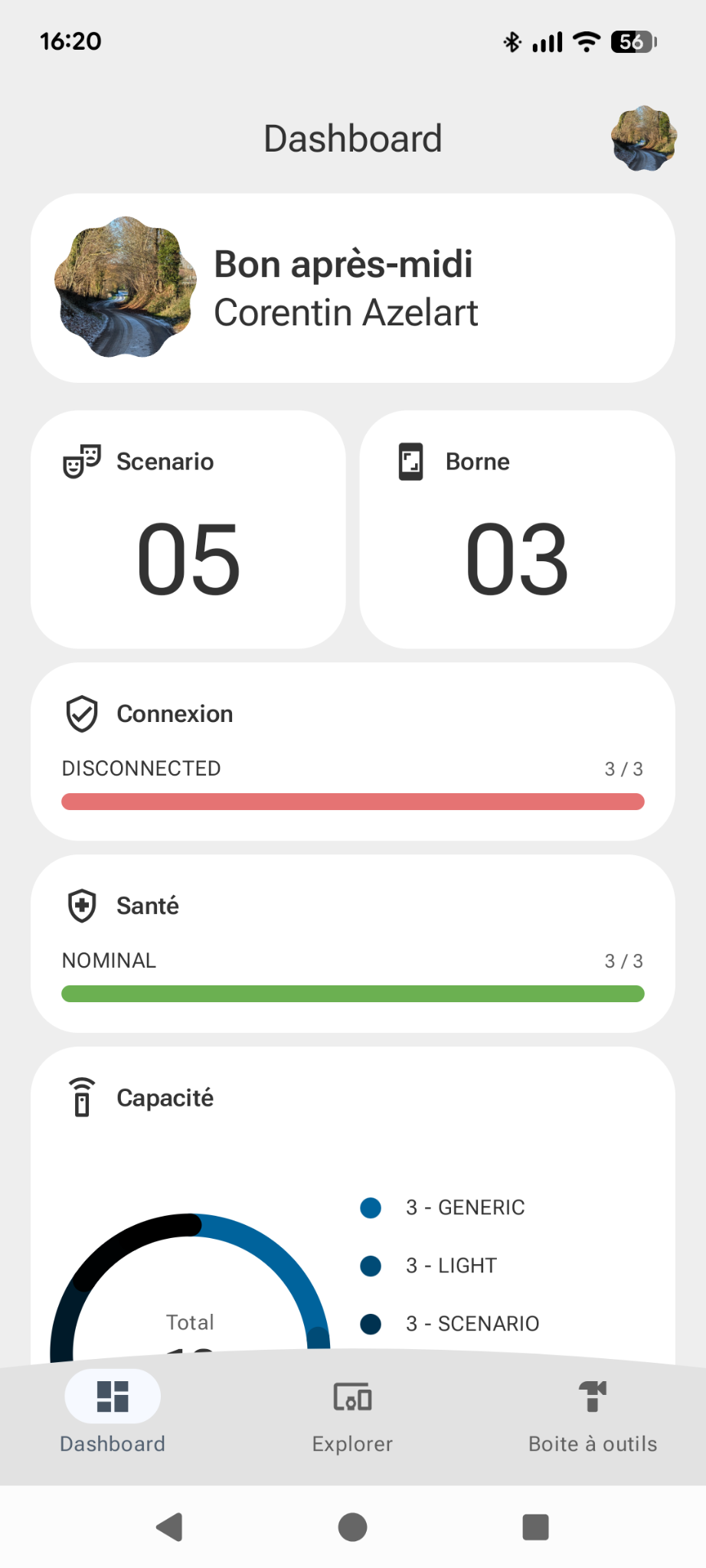Screen dimensions: 706x1568
Task: Open the Borne card
Action: [x=517, y=530]
